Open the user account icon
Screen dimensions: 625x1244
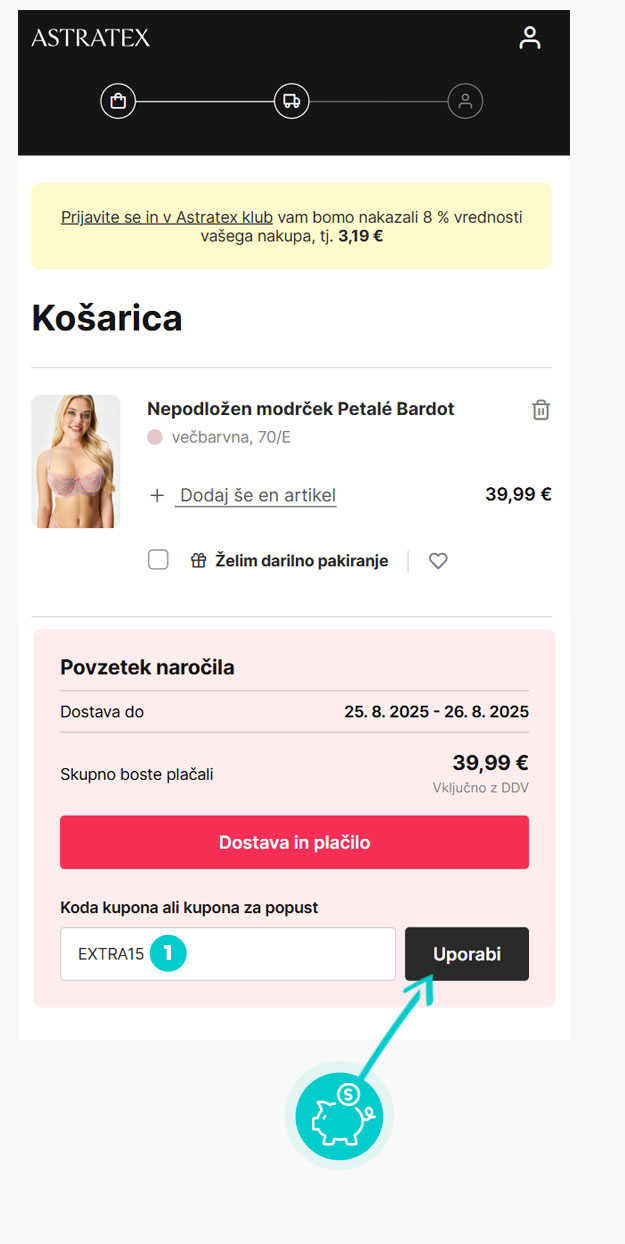point(529,38)
